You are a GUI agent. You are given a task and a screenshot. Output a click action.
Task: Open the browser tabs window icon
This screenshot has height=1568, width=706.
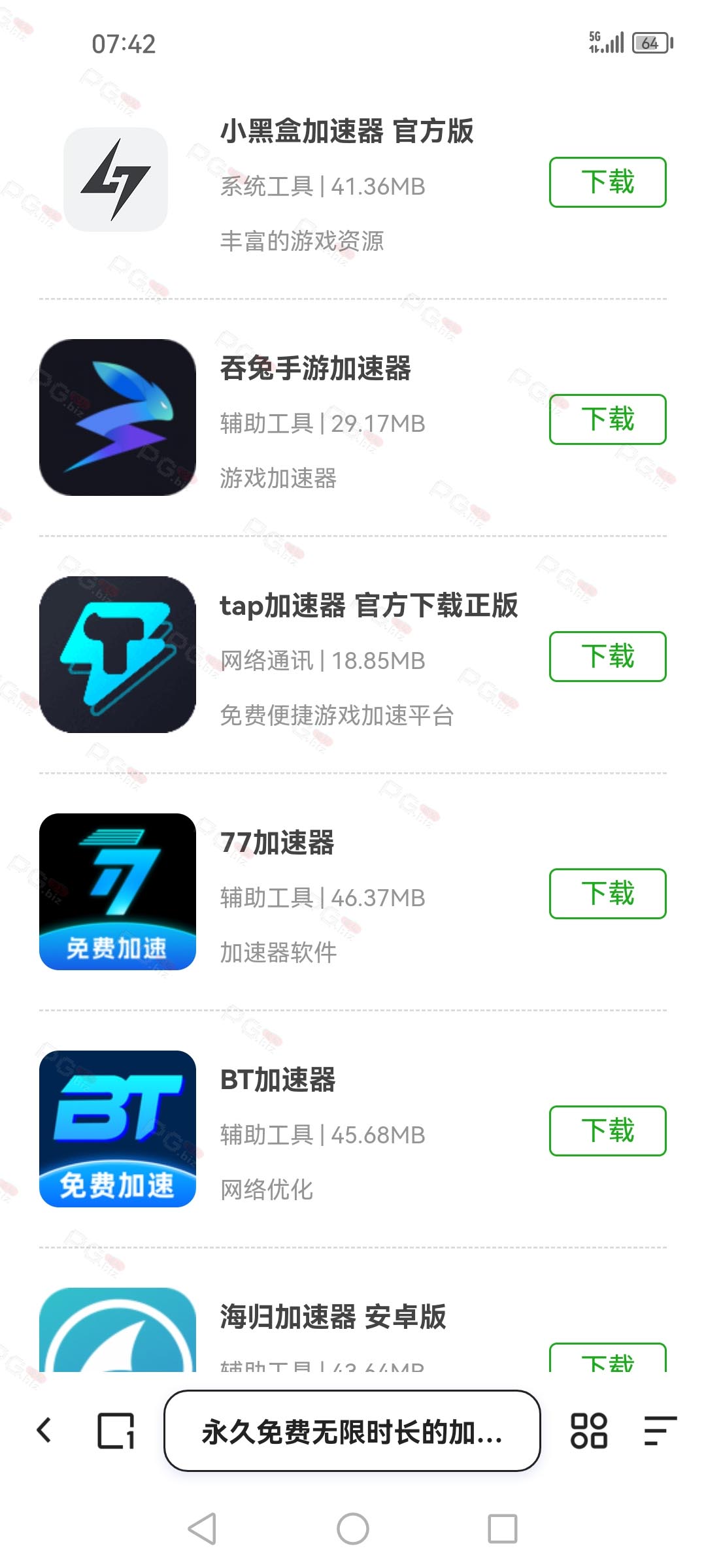116,1430
